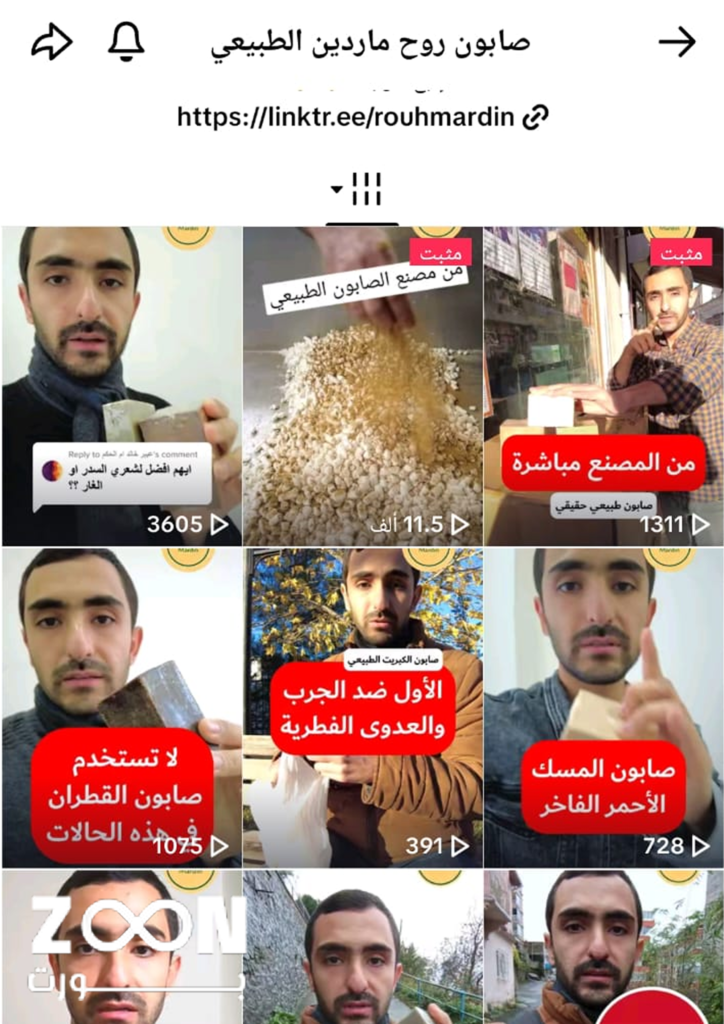Open the video with 391 views
724x1024 pixels.
[x=362, y=706]
